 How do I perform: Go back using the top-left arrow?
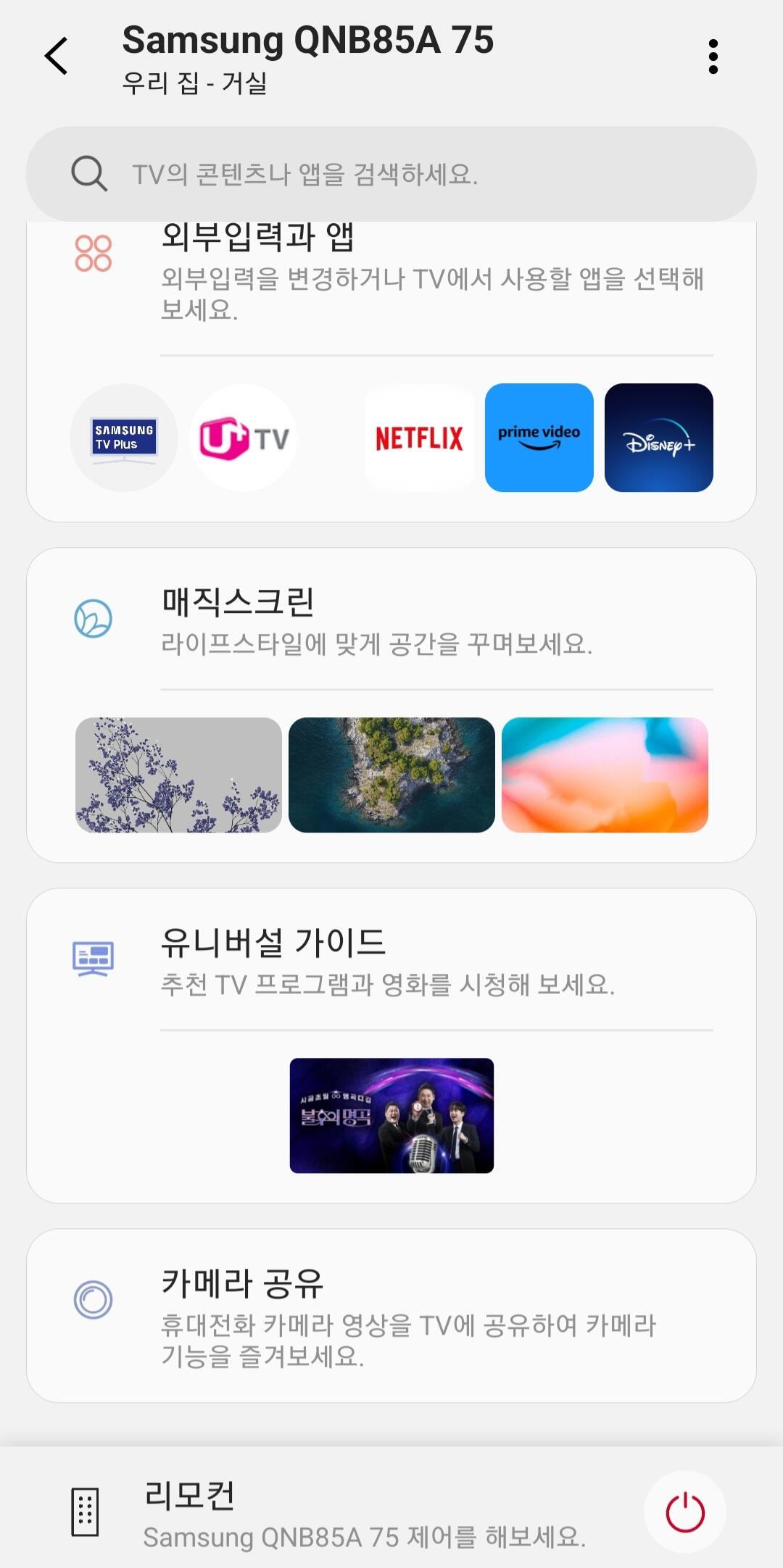click(57, 57)
